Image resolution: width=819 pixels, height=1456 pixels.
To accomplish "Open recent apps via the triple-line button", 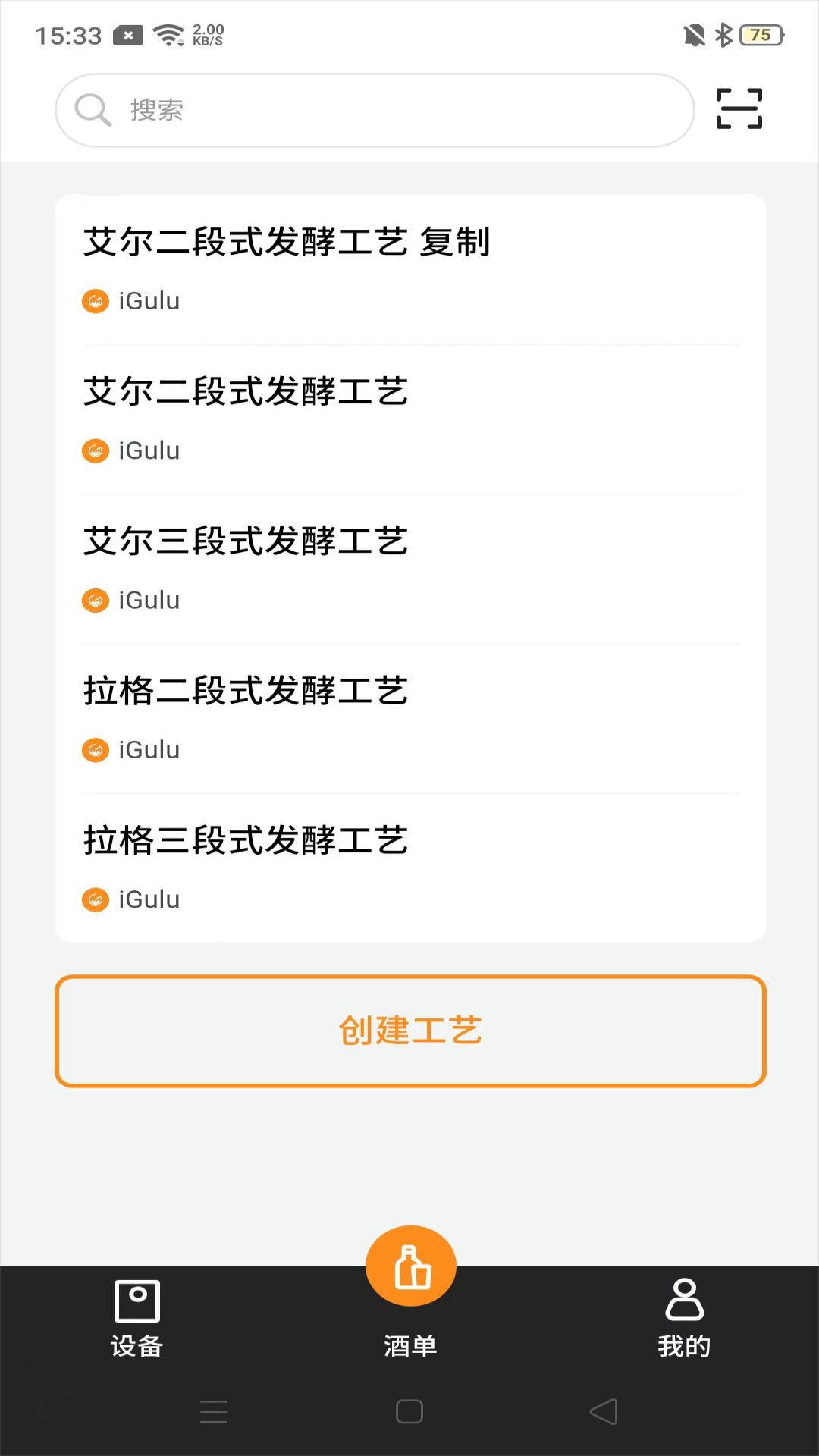I will pos(213,1410).
